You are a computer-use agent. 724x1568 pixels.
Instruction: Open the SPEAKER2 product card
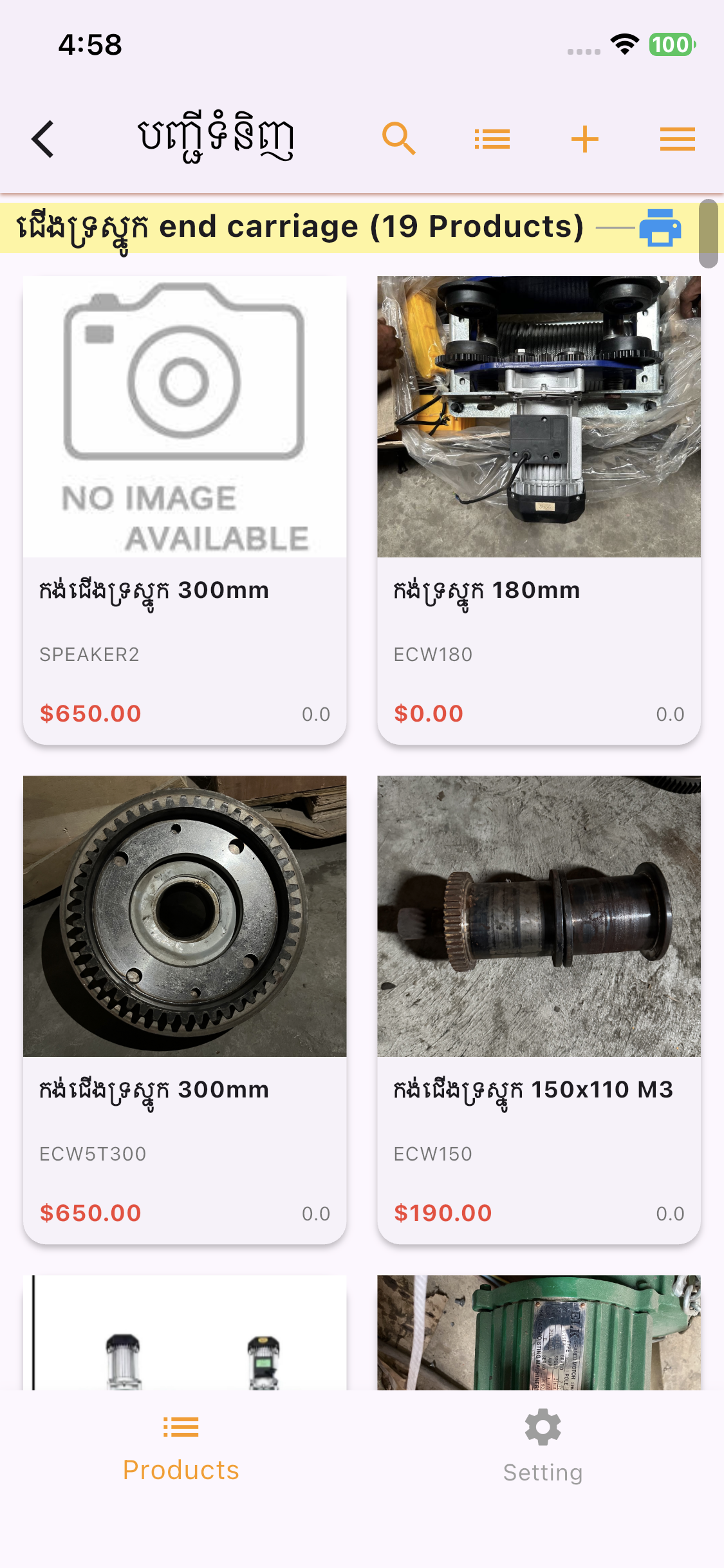coord(185,510)
